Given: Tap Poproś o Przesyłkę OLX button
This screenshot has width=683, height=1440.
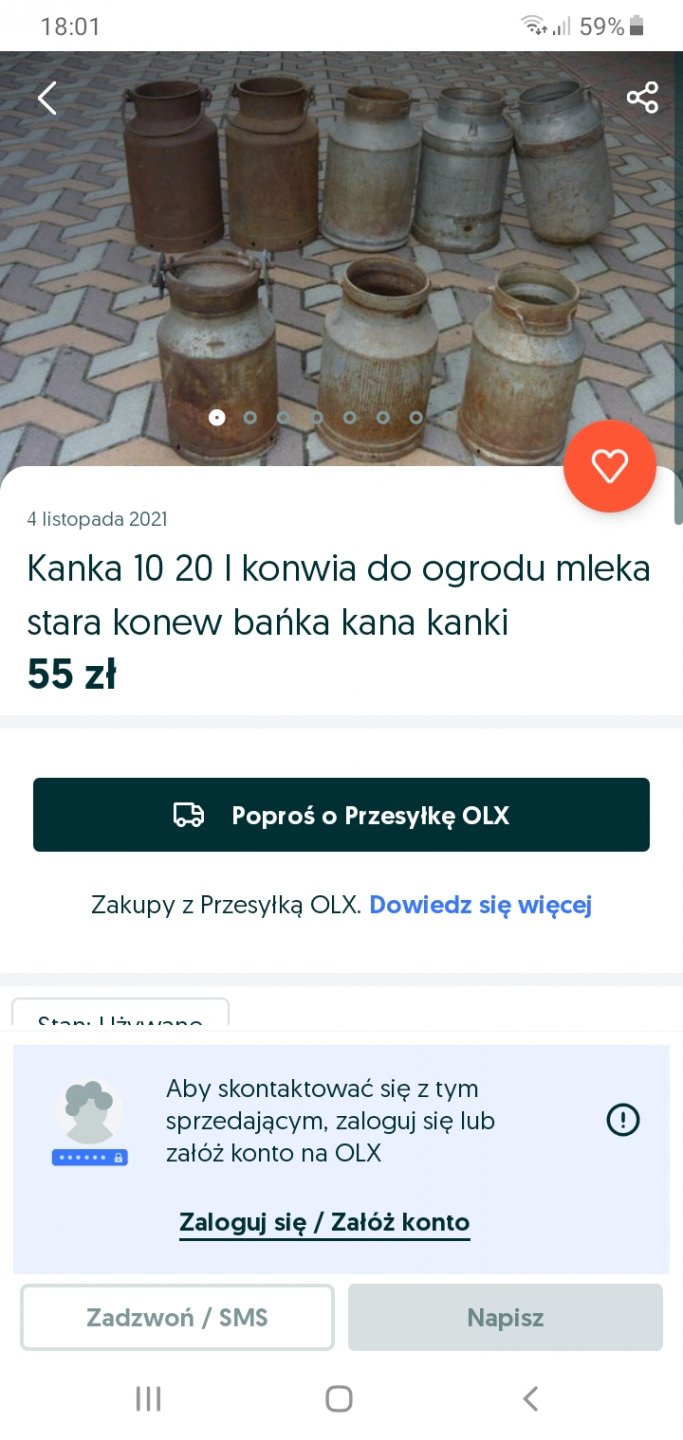Looking at the screenshot, I should click(341, 815).
